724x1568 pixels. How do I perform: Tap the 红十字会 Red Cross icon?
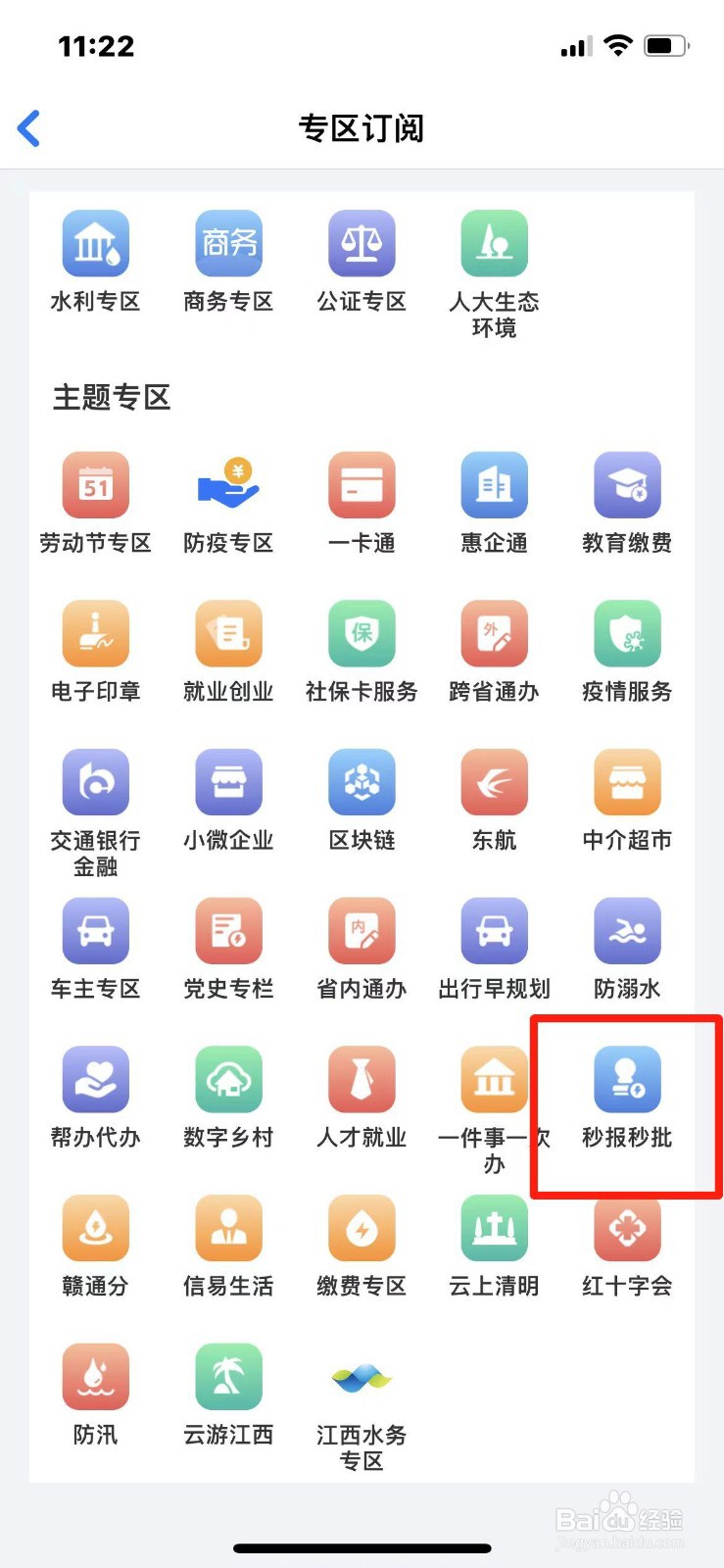[x=627, y=1228]
